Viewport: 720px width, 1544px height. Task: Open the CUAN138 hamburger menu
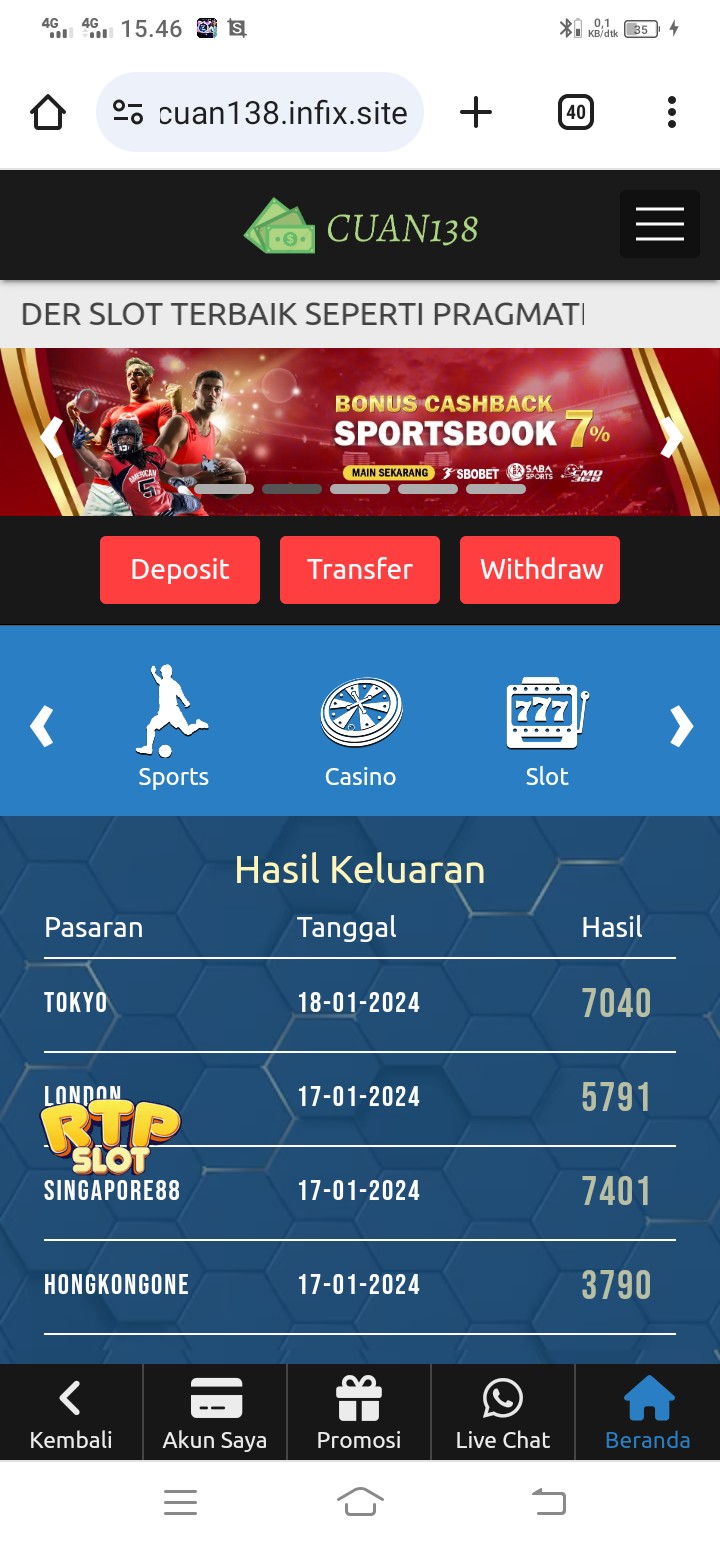pos(659,224)
